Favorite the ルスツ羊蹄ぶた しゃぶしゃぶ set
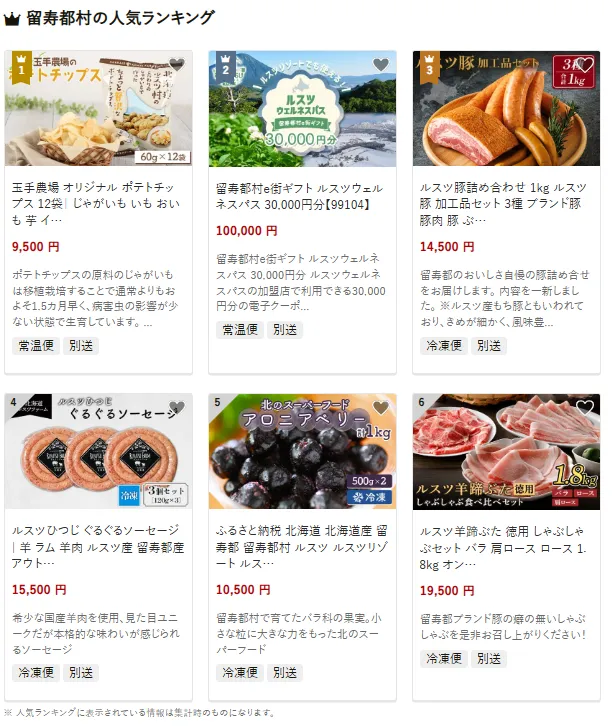Viewport: 616px width, 726px height. coord(584,408)
